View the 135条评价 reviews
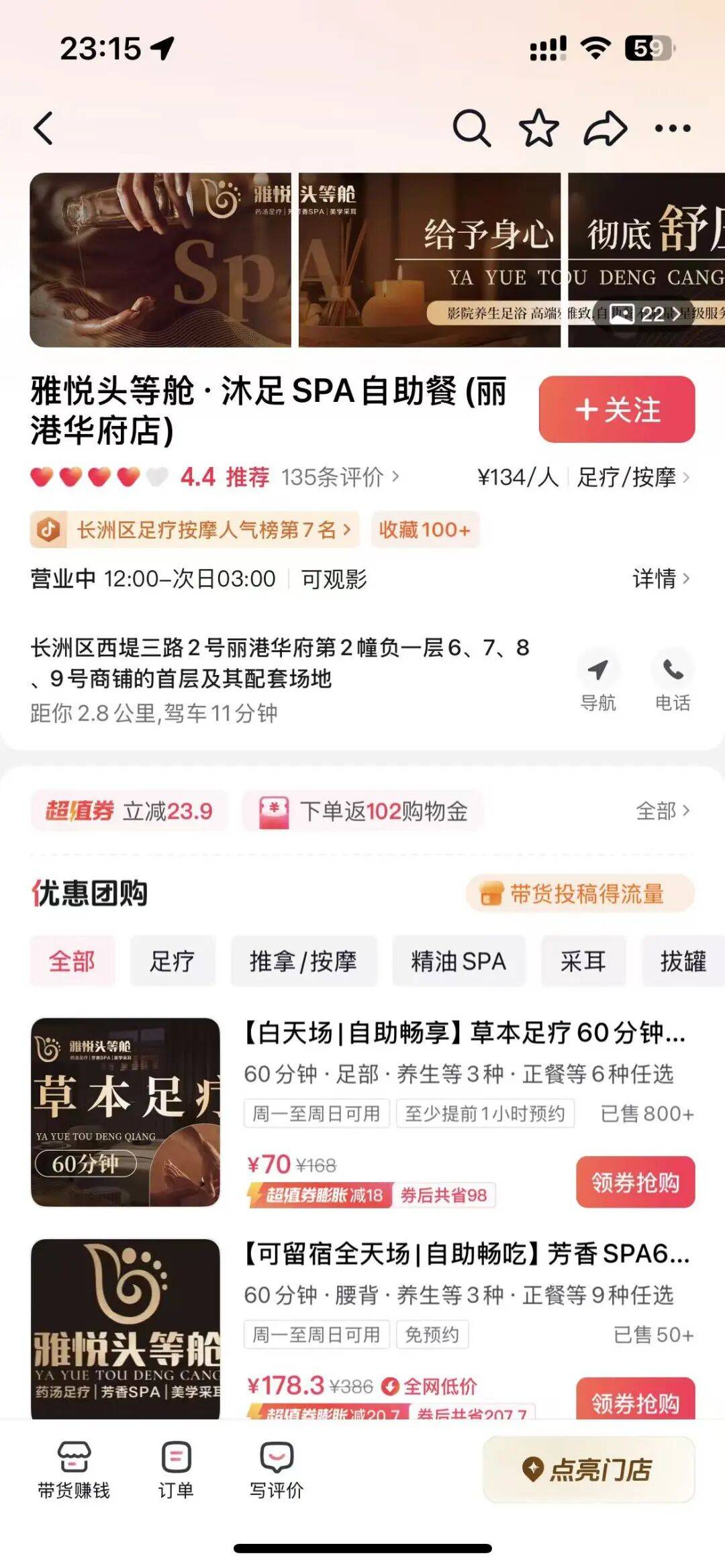725x1568 pixels. pyautogui.click(x=340, y=477)
